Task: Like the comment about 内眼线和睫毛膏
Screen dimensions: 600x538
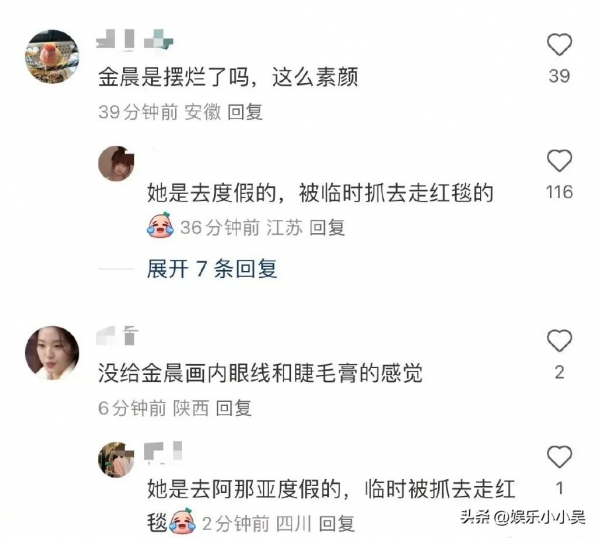Action: (x=560, y=341)
